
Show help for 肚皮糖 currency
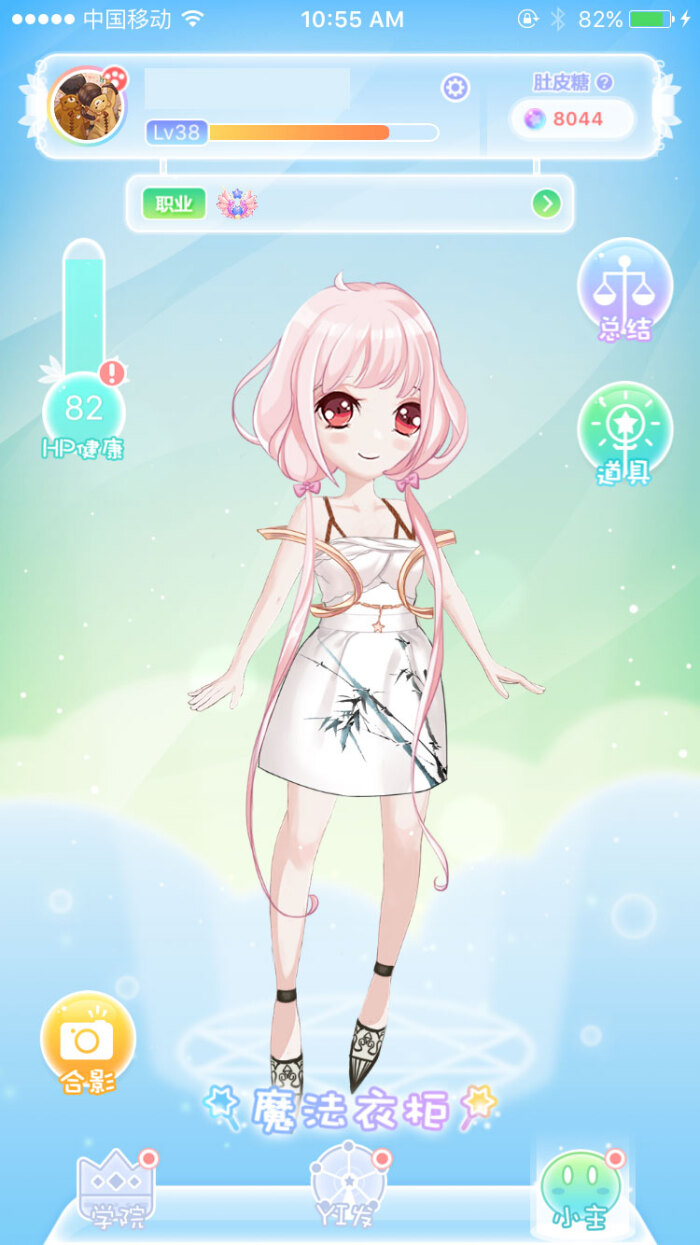click(x=605, y=83)
